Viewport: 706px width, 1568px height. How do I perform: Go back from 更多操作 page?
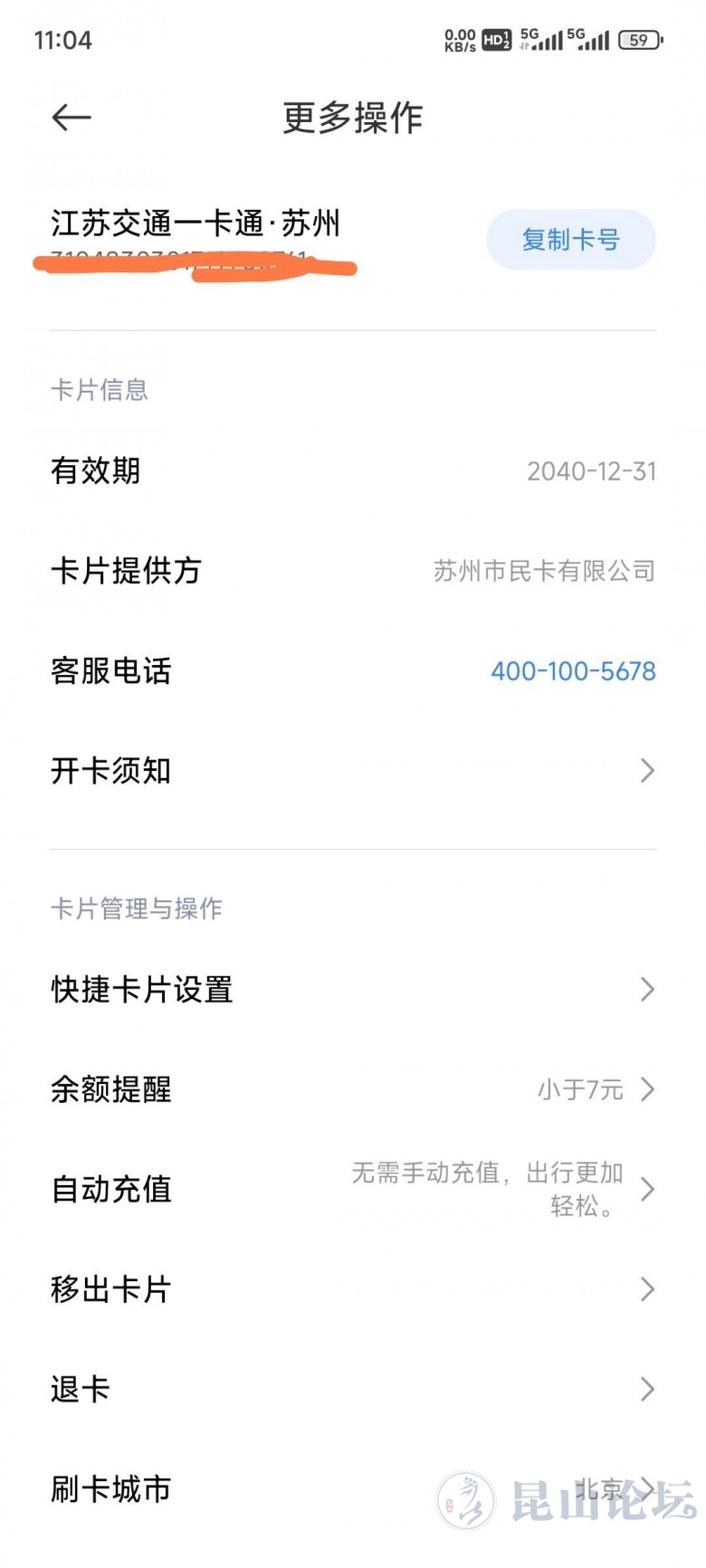pyautogui.click(x=72, y=118)
